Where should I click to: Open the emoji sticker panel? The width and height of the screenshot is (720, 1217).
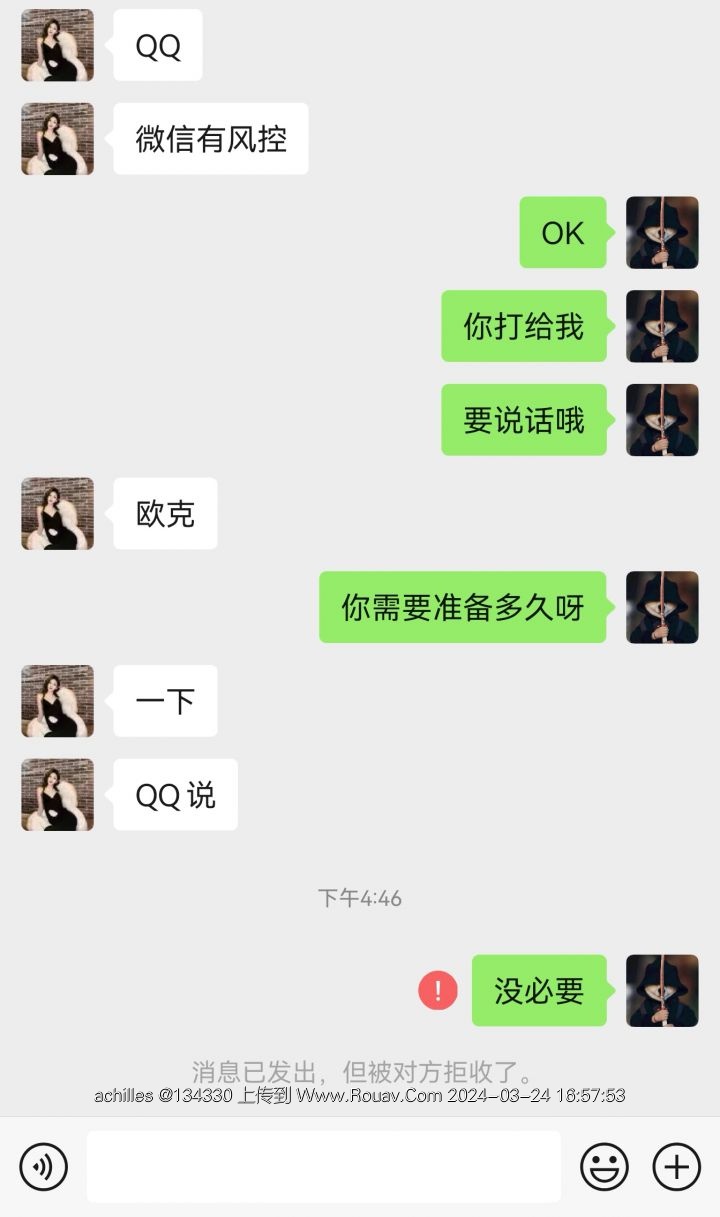coord(605,1167)
